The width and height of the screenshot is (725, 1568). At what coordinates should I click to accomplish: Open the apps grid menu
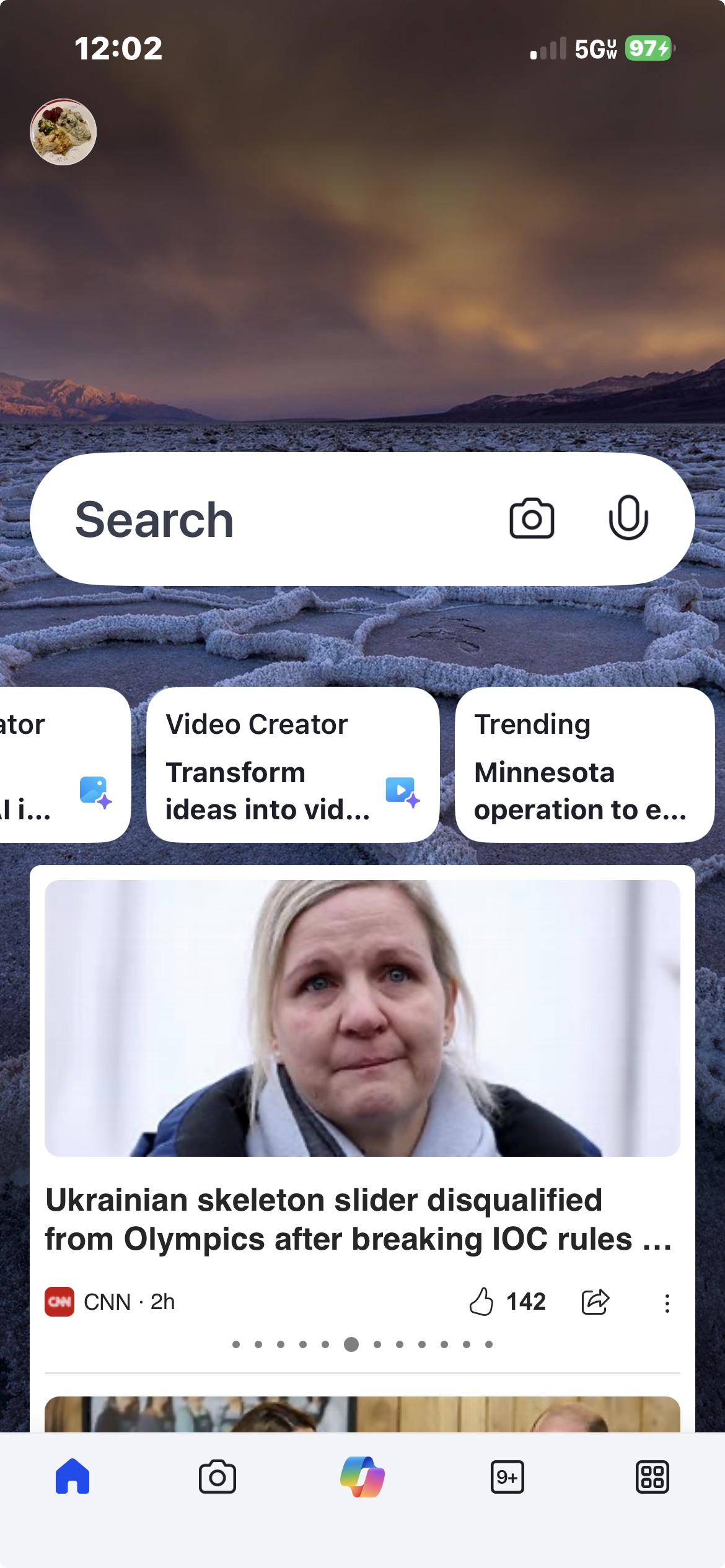pyautogui.click(x=652, y=1477)
